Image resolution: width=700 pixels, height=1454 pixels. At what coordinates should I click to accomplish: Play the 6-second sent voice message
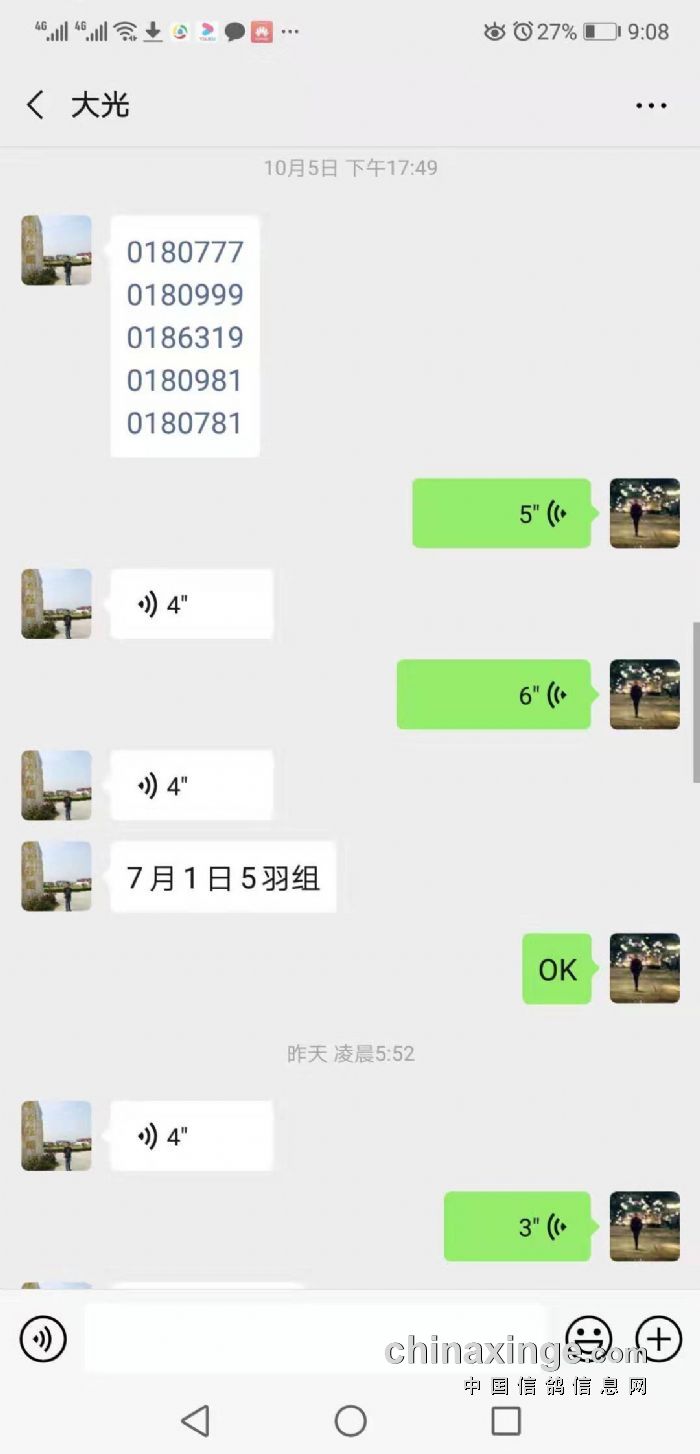pos(494,695)
